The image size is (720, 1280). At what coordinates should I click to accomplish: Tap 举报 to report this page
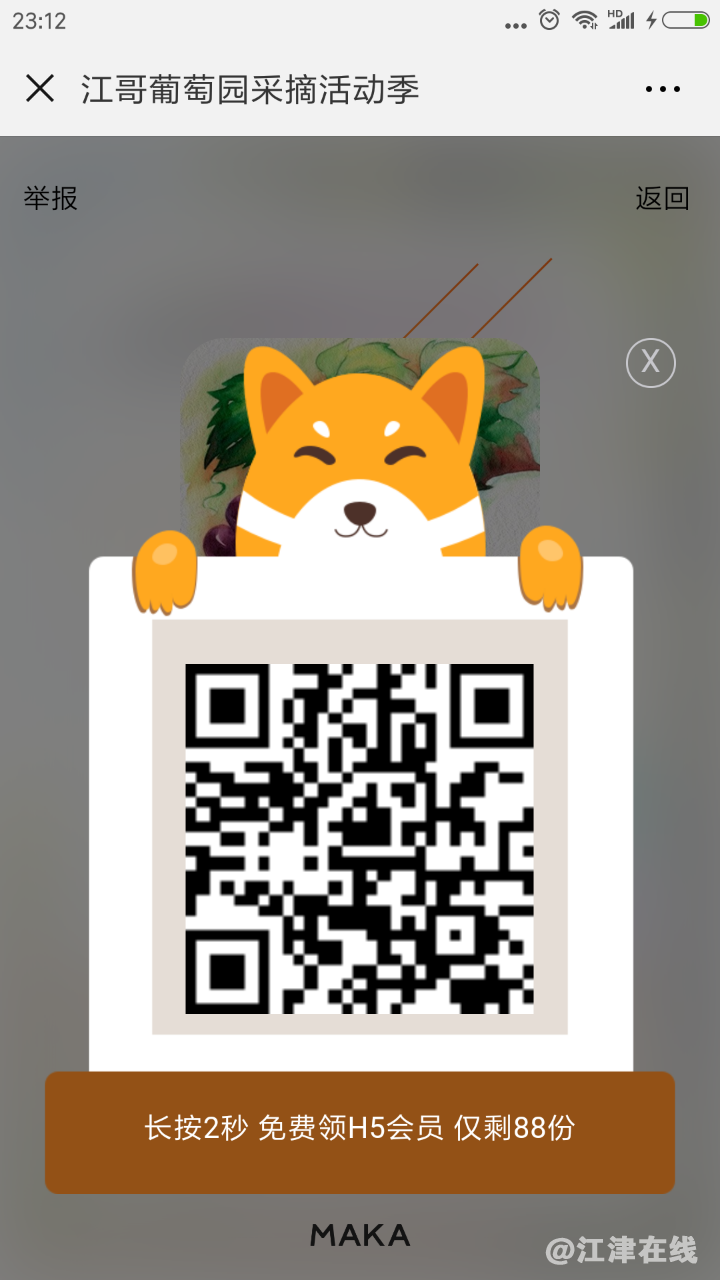51,198
